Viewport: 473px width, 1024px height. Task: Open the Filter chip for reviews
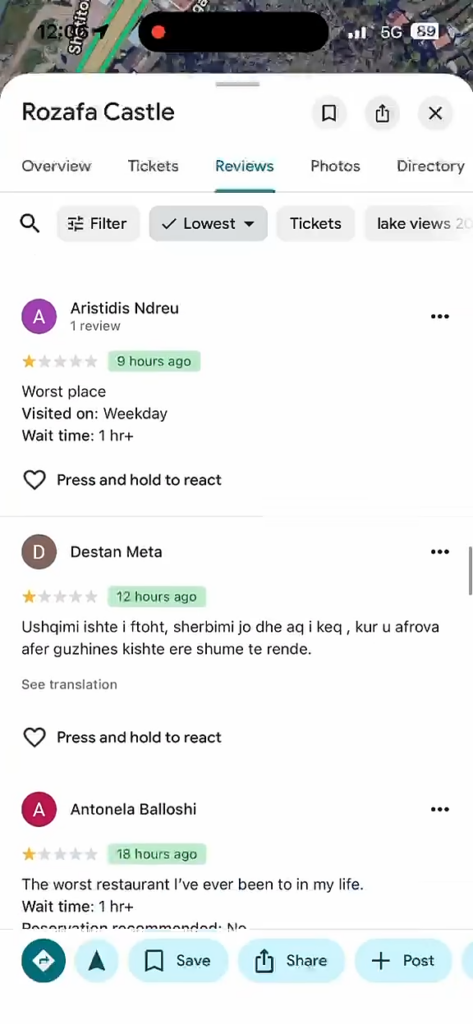[x=98, y=223]
